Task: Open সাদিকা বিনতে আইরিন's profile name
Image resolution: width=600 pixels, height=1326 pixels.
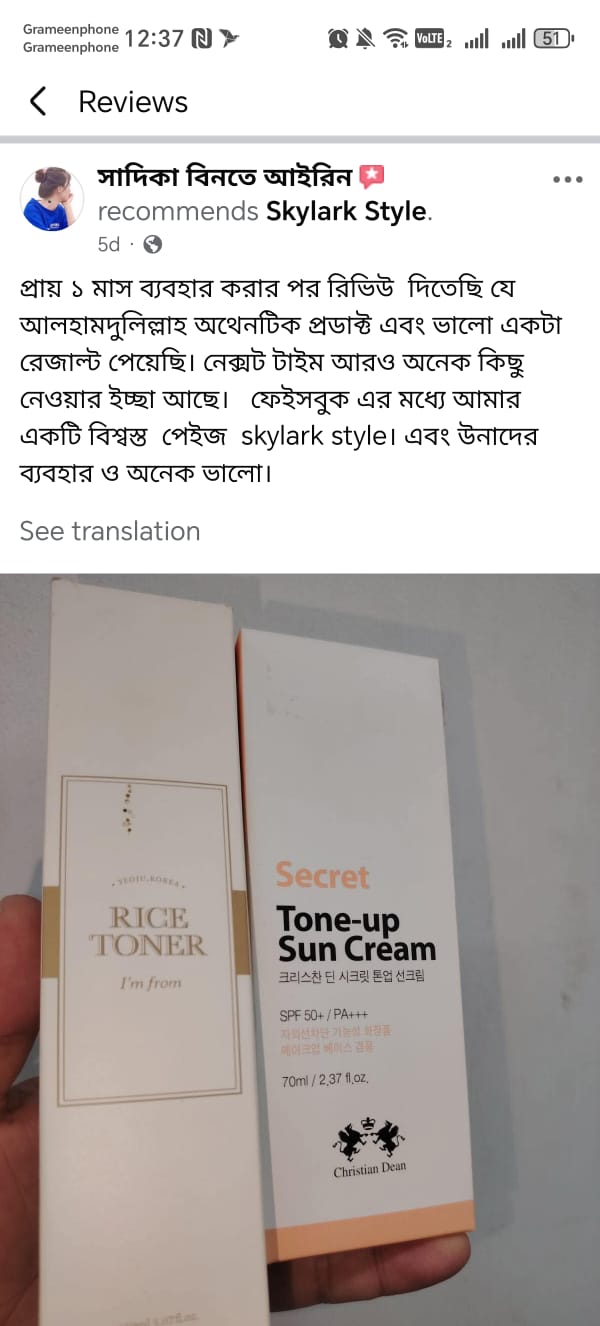Action: pyautogui.click(x=224, y=177)
